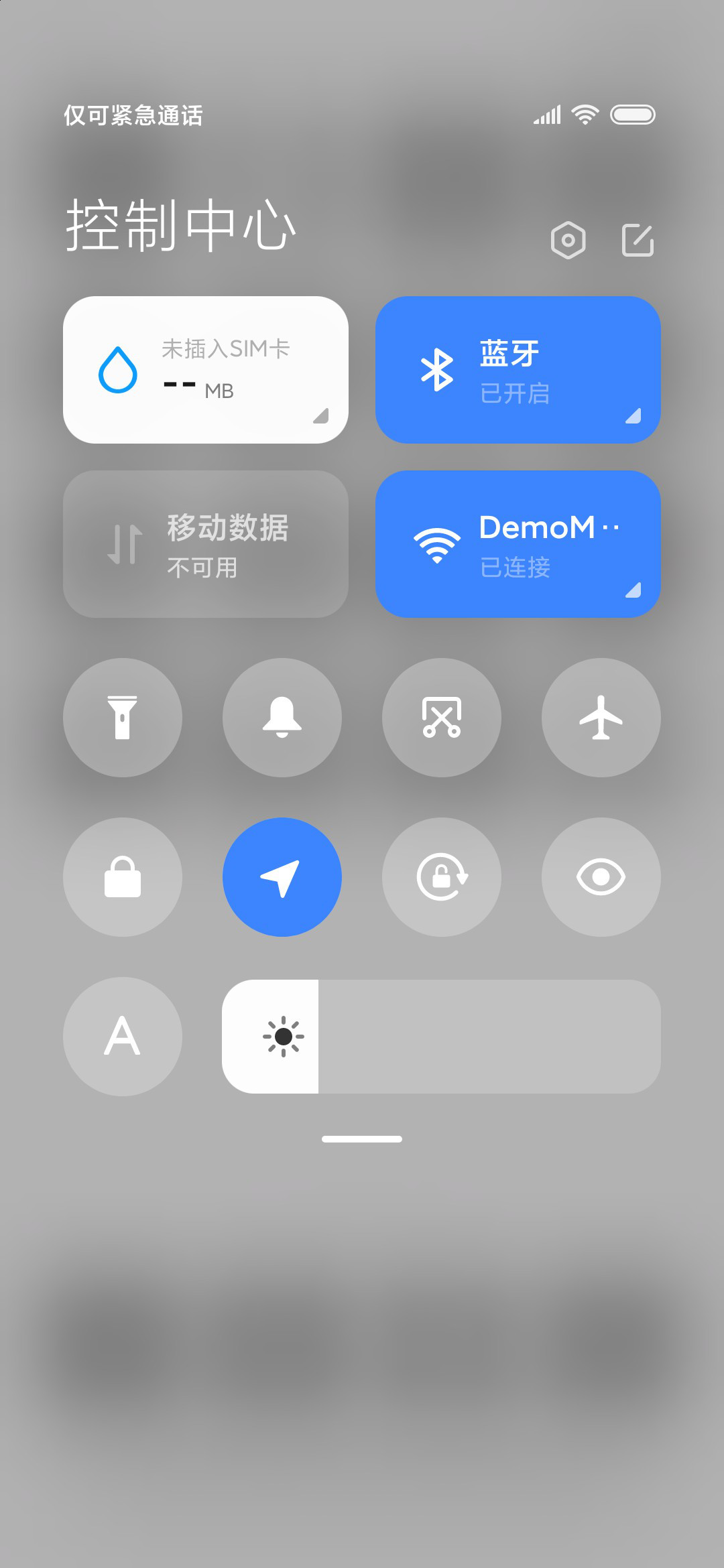724x1568 pixels.
Task: Set brightness on the slider bar
Action: (441, 1037)
